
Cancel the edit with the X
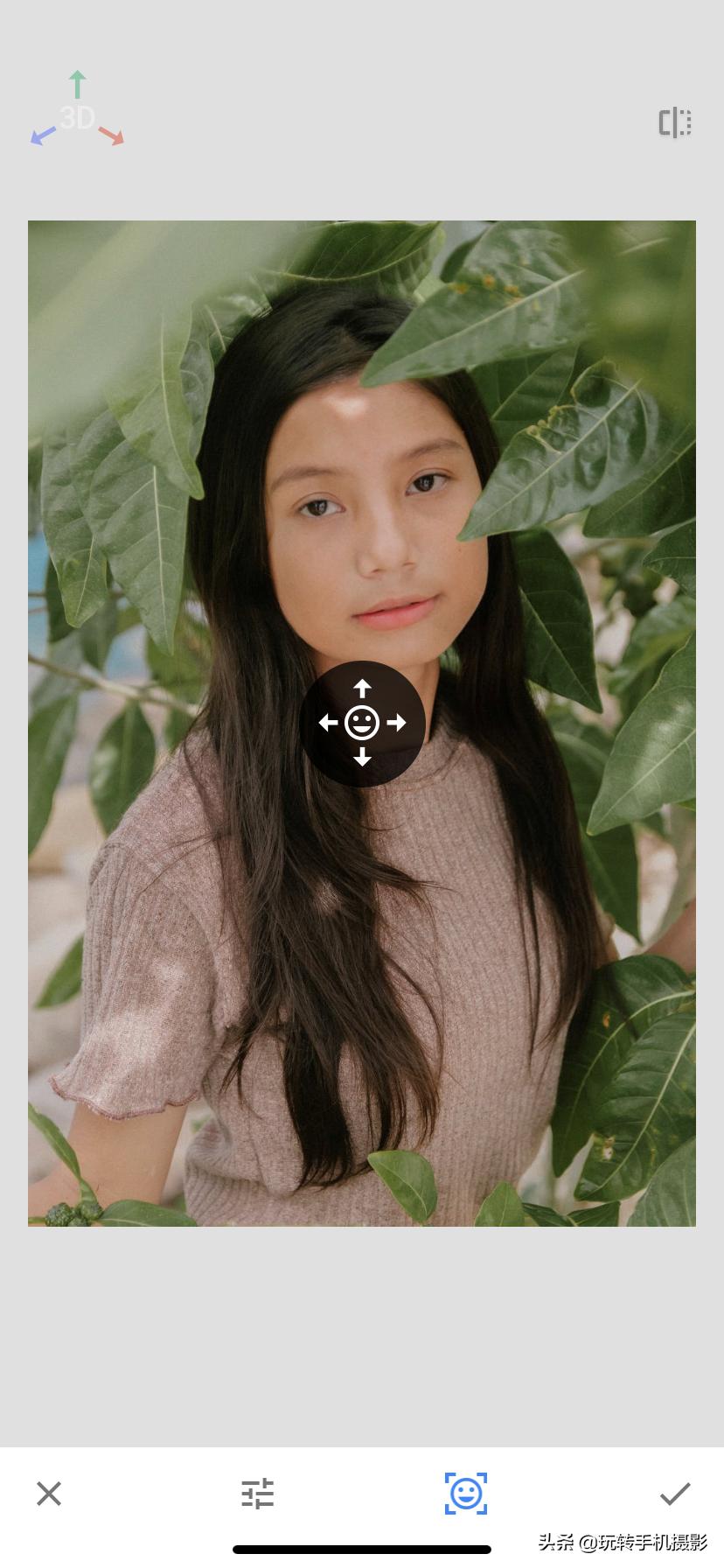49,1493
